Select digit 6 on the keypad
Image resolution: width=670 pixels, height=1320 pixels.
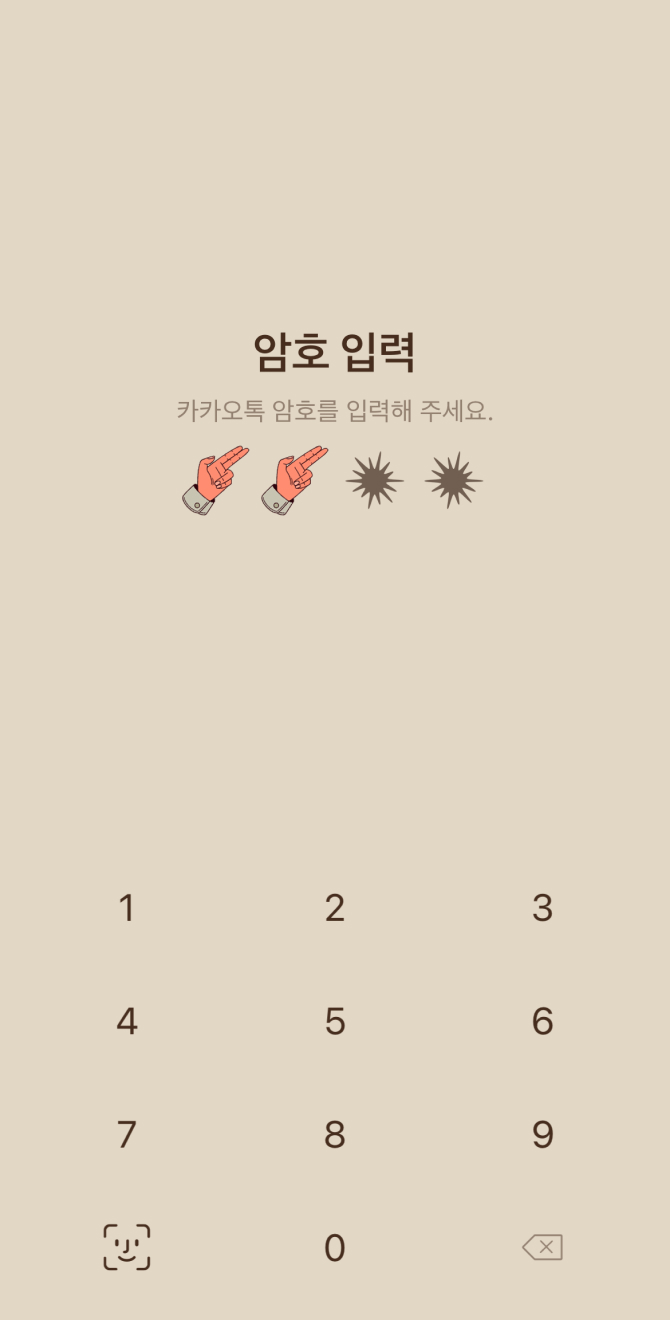542,1021
